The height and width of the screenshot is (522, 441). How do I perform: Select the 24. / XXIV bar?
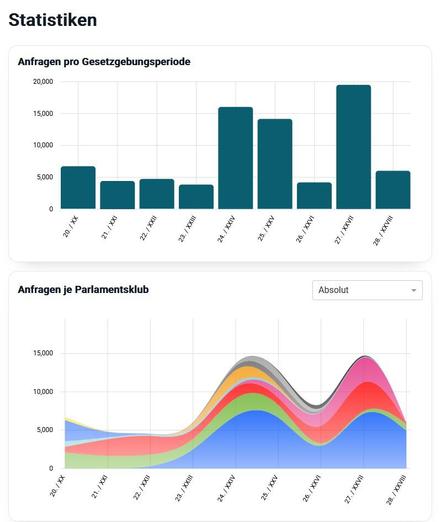[236, 158]
